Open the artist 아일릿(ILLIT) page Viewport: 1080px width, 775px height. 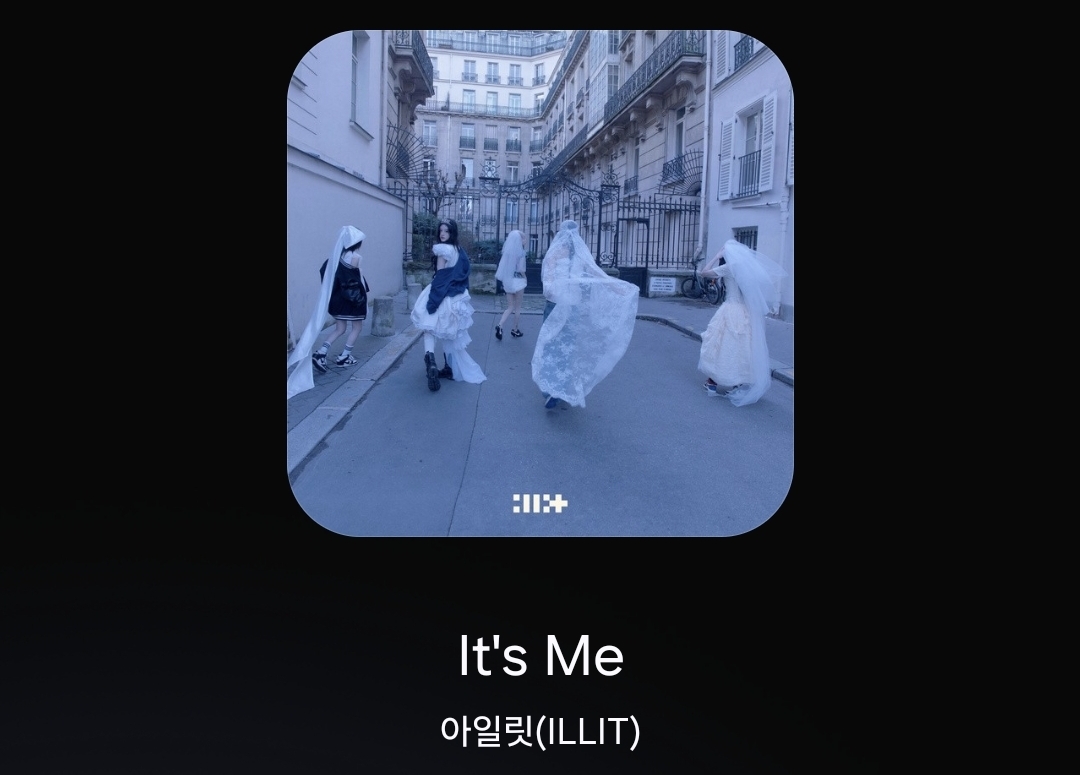click(x=540, y=731)
